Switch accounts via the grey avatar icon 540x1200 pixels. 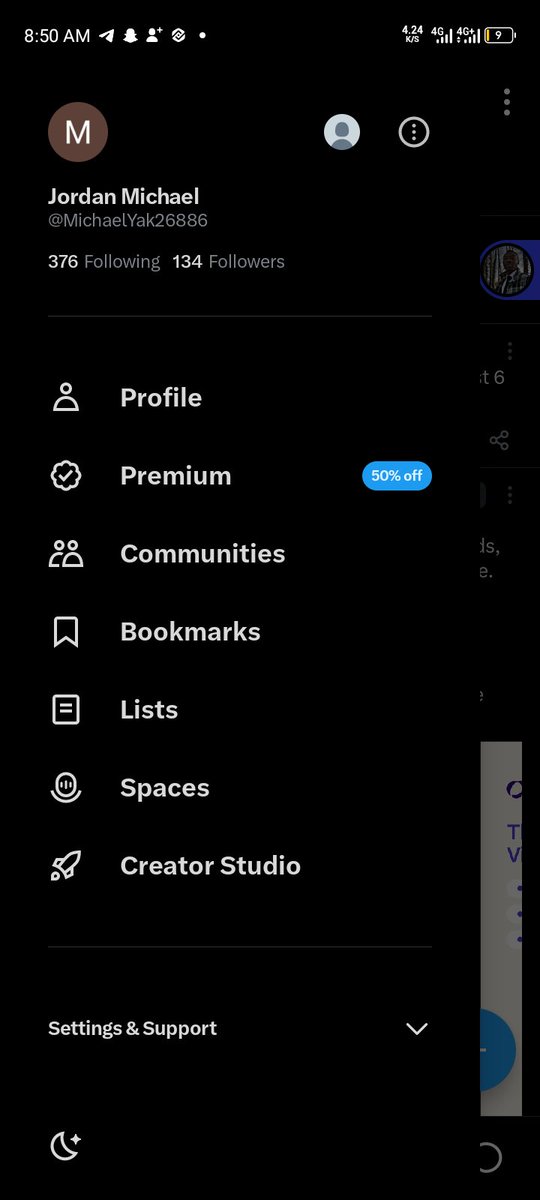(x=342, y=132)
